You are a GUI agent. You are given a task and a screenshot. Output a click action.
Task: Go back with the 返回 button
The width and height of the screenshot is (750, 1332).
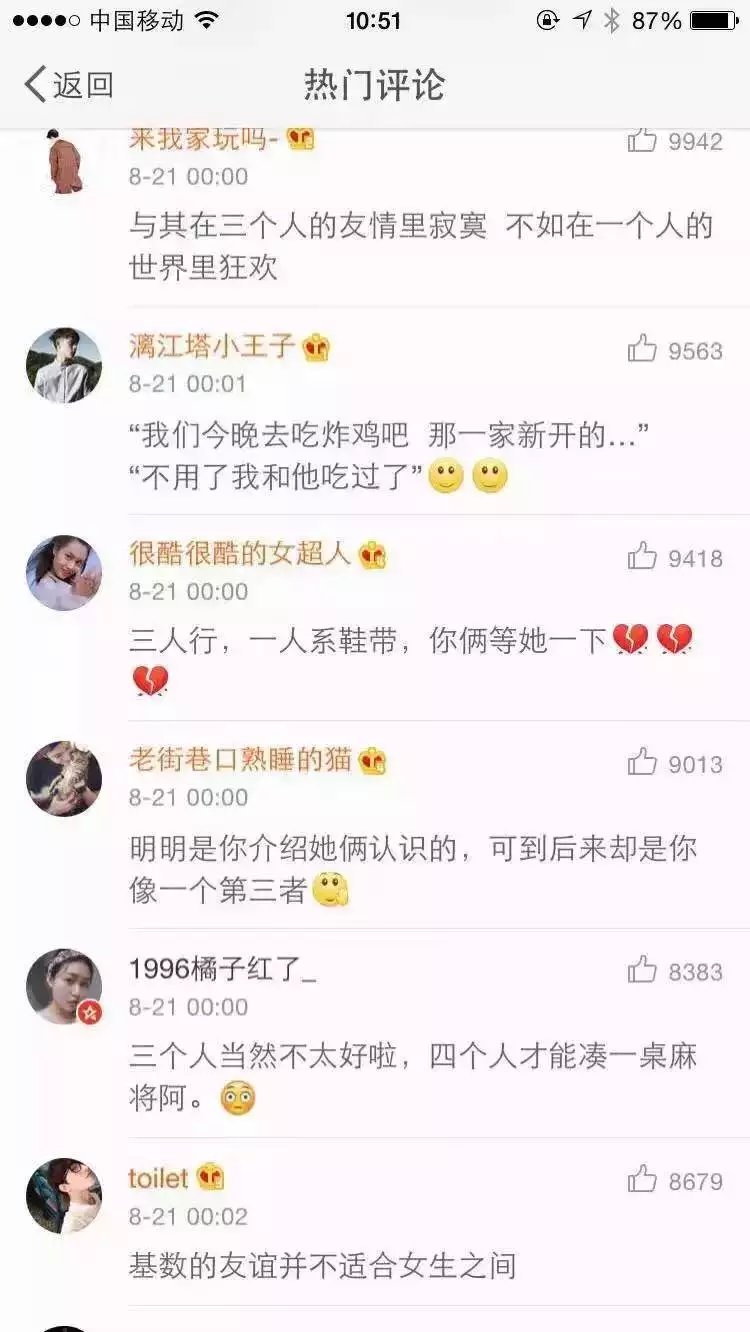68,85
